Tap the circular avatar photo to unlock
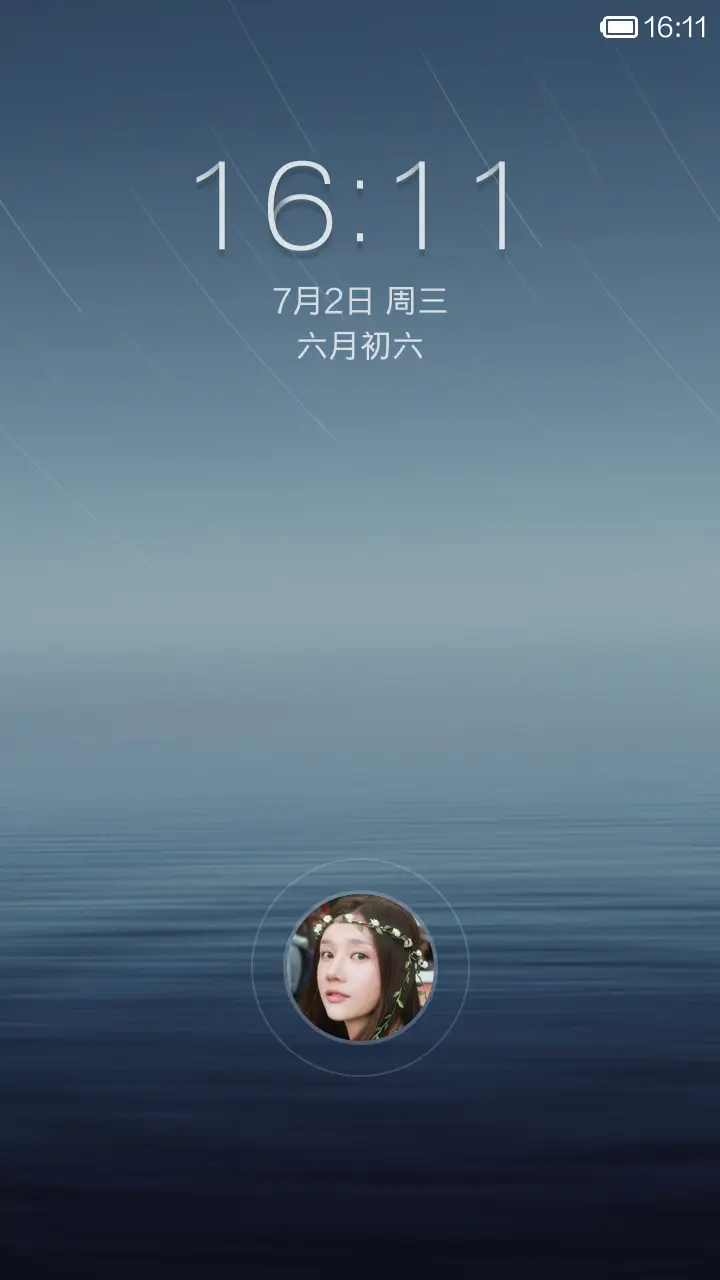720x1280 pixels. pyautogui.click(x=360, y=963)
